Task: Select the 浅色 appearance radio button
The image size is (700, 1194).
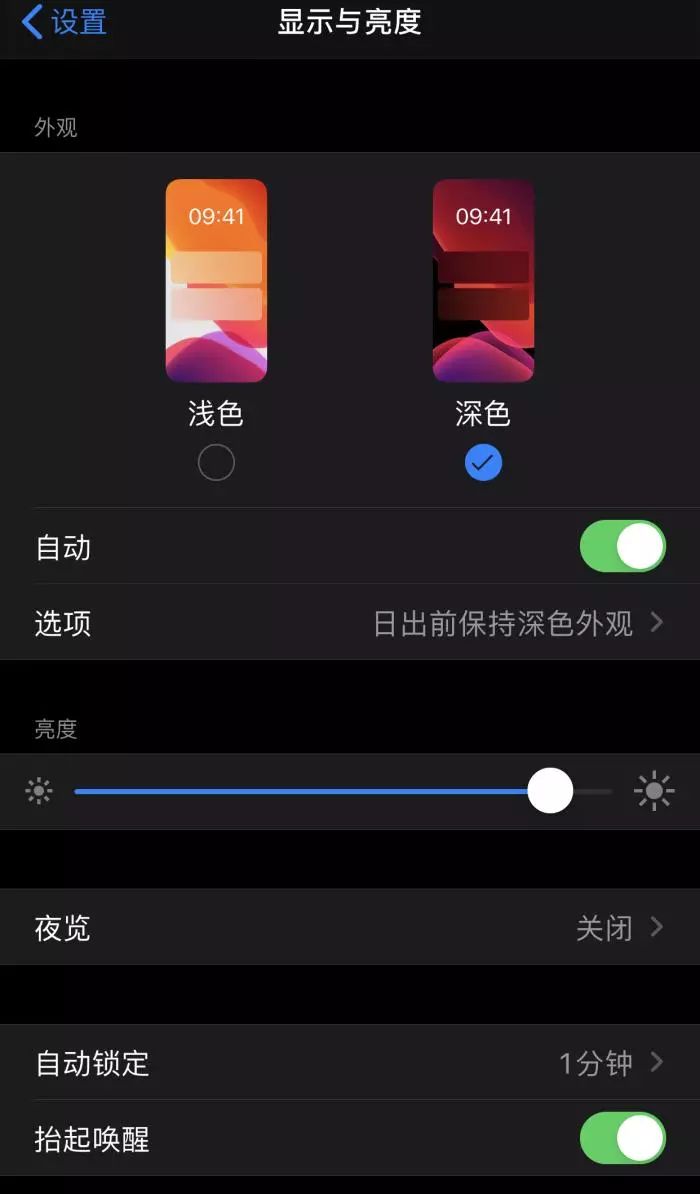Action: point(216,463)
